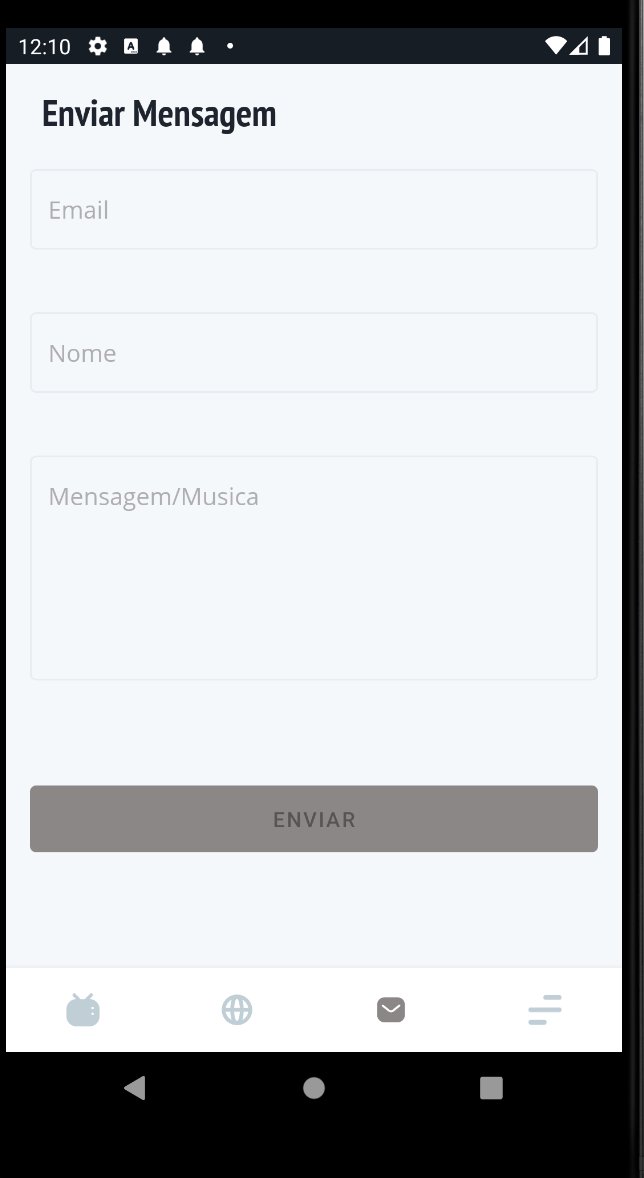Go back with system back button
Image resolution: width=644 pixels, height=1178 pixels.
pyautogui.click(x=135, y=1088)
